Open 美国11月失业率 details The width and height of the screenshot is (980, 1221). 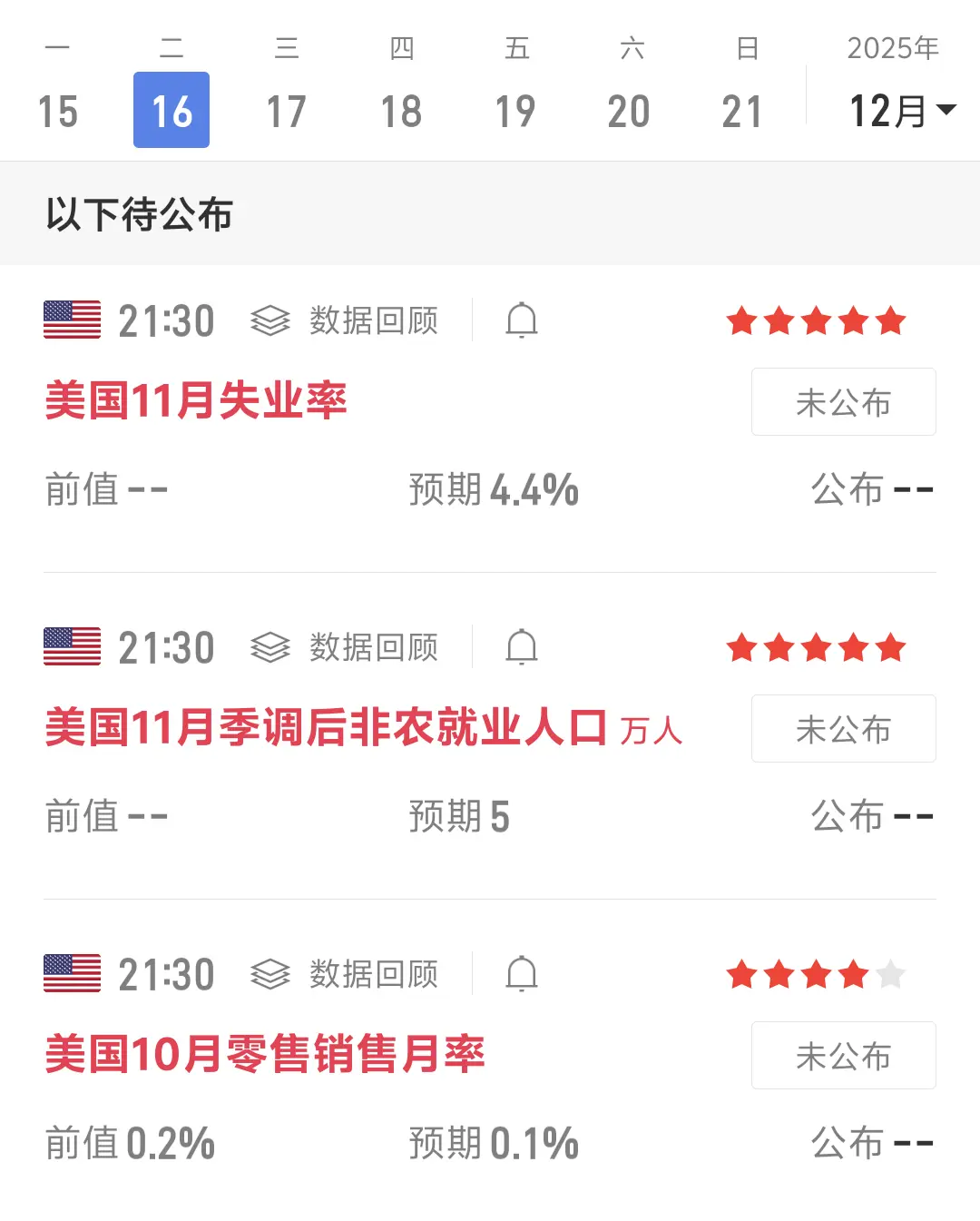tap(196, 401)
